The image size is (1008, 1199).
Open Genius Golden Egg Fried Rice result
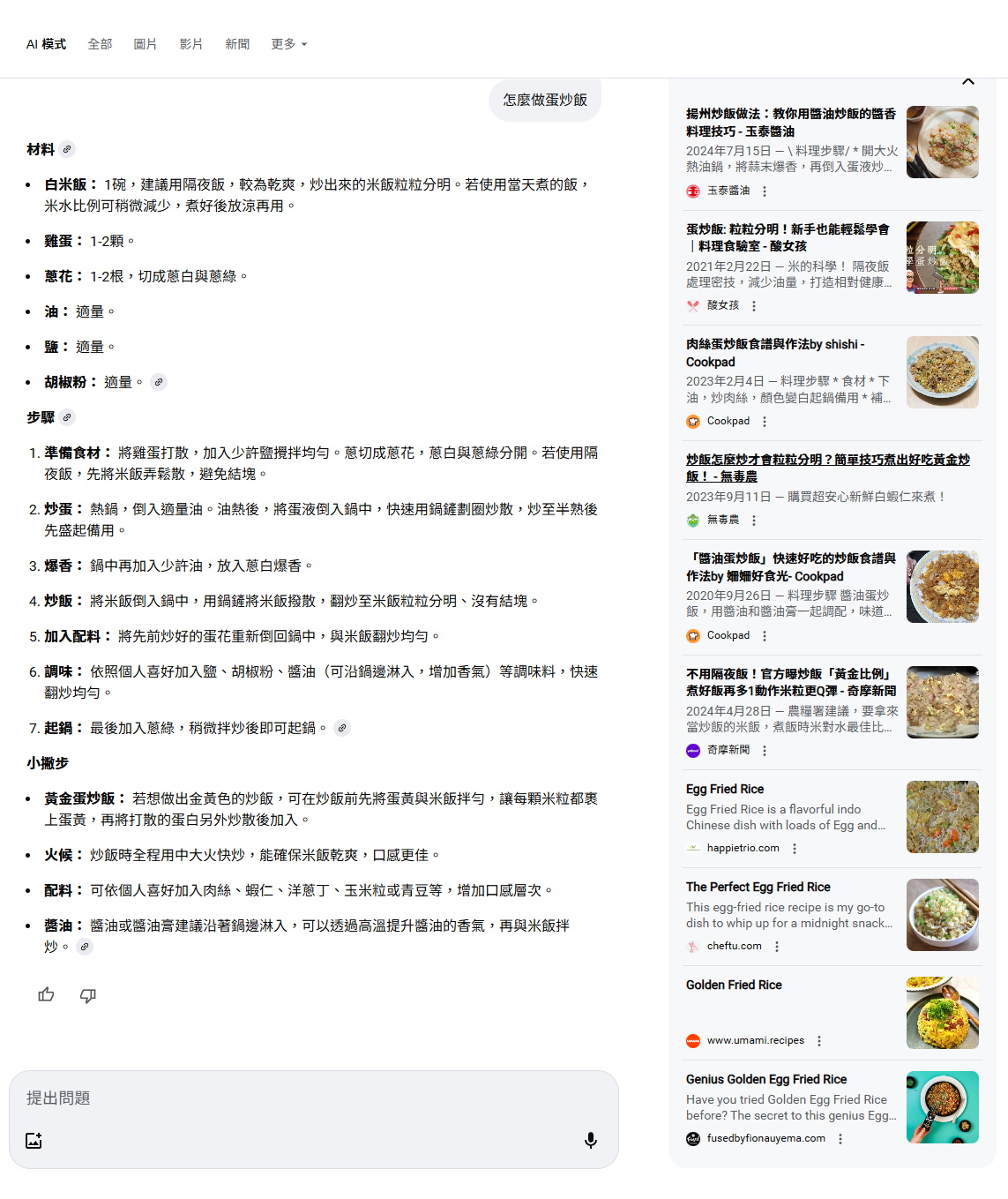[x=765, y=1079]
